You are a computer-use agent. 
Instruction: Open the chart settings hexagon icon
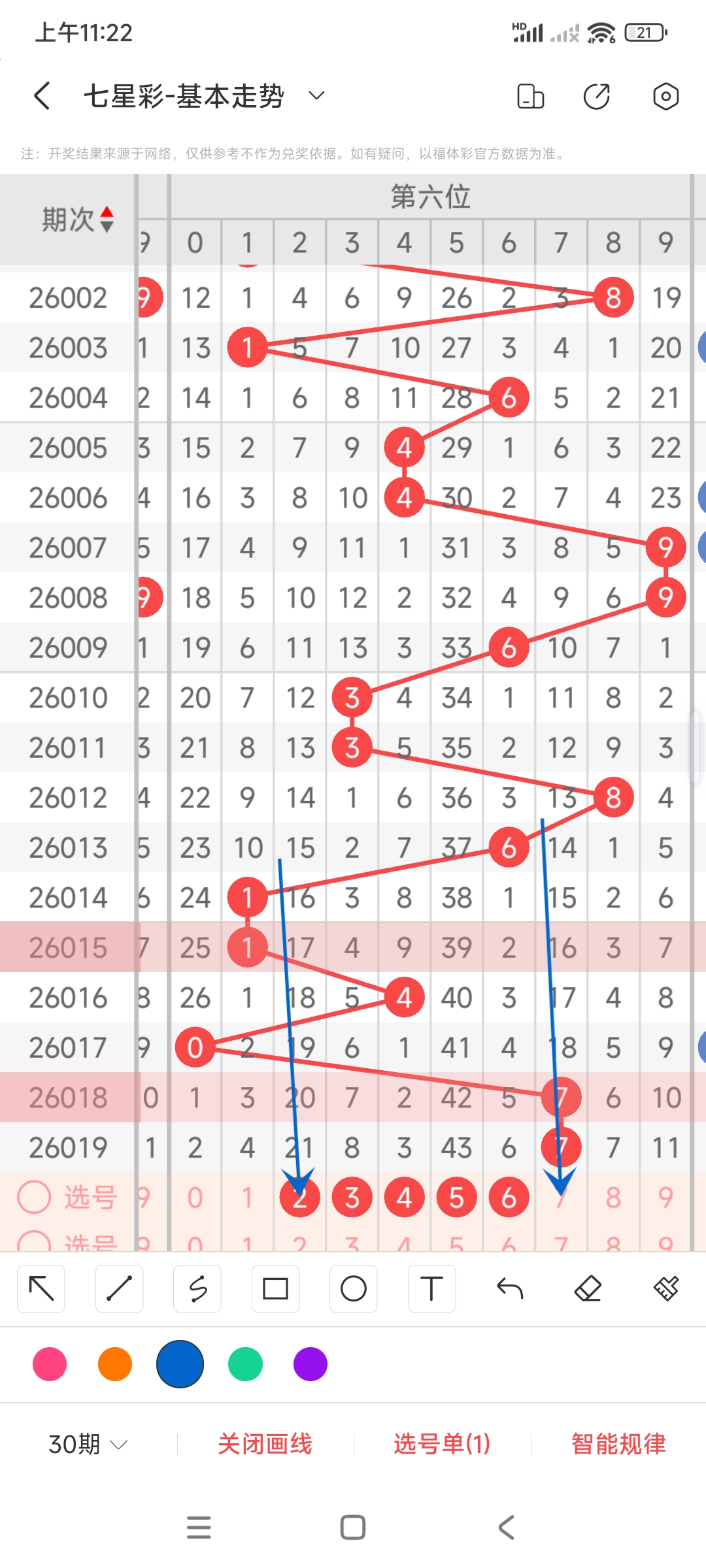click(665, 96)
